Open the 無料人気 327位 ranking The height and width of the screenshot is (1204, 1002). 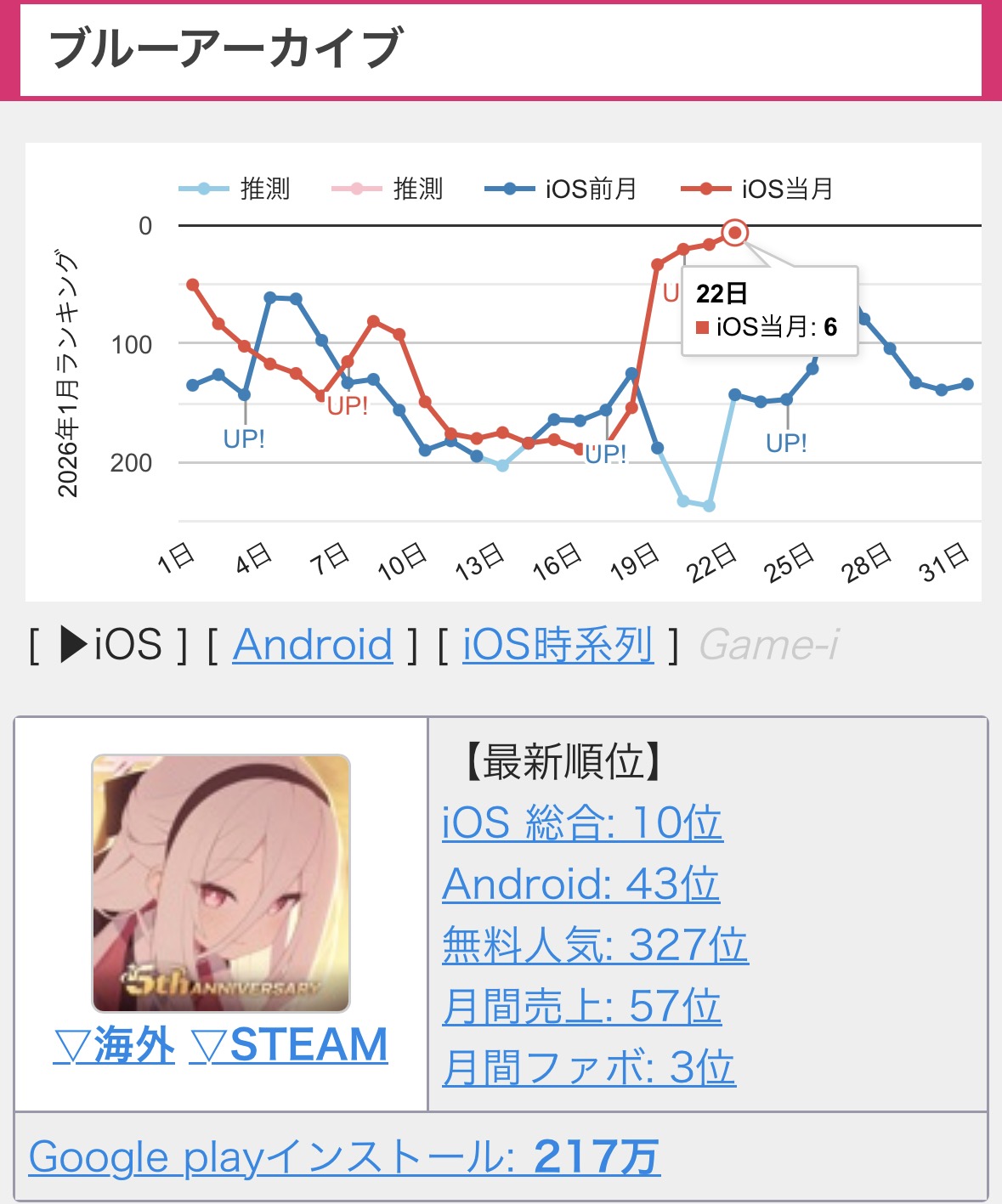595,945
